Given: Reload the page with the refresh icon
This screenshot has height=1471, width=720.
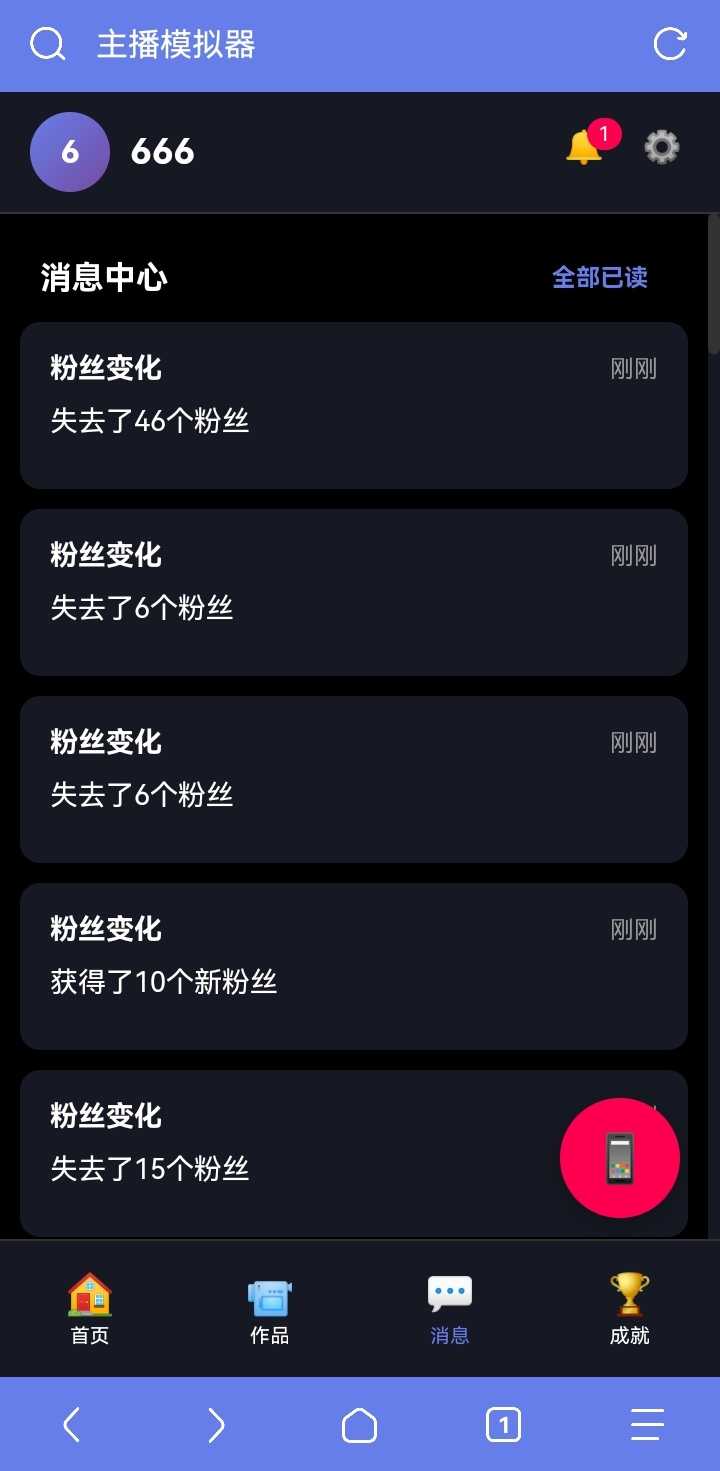Looking at the screenshot, I should point(669,44).
